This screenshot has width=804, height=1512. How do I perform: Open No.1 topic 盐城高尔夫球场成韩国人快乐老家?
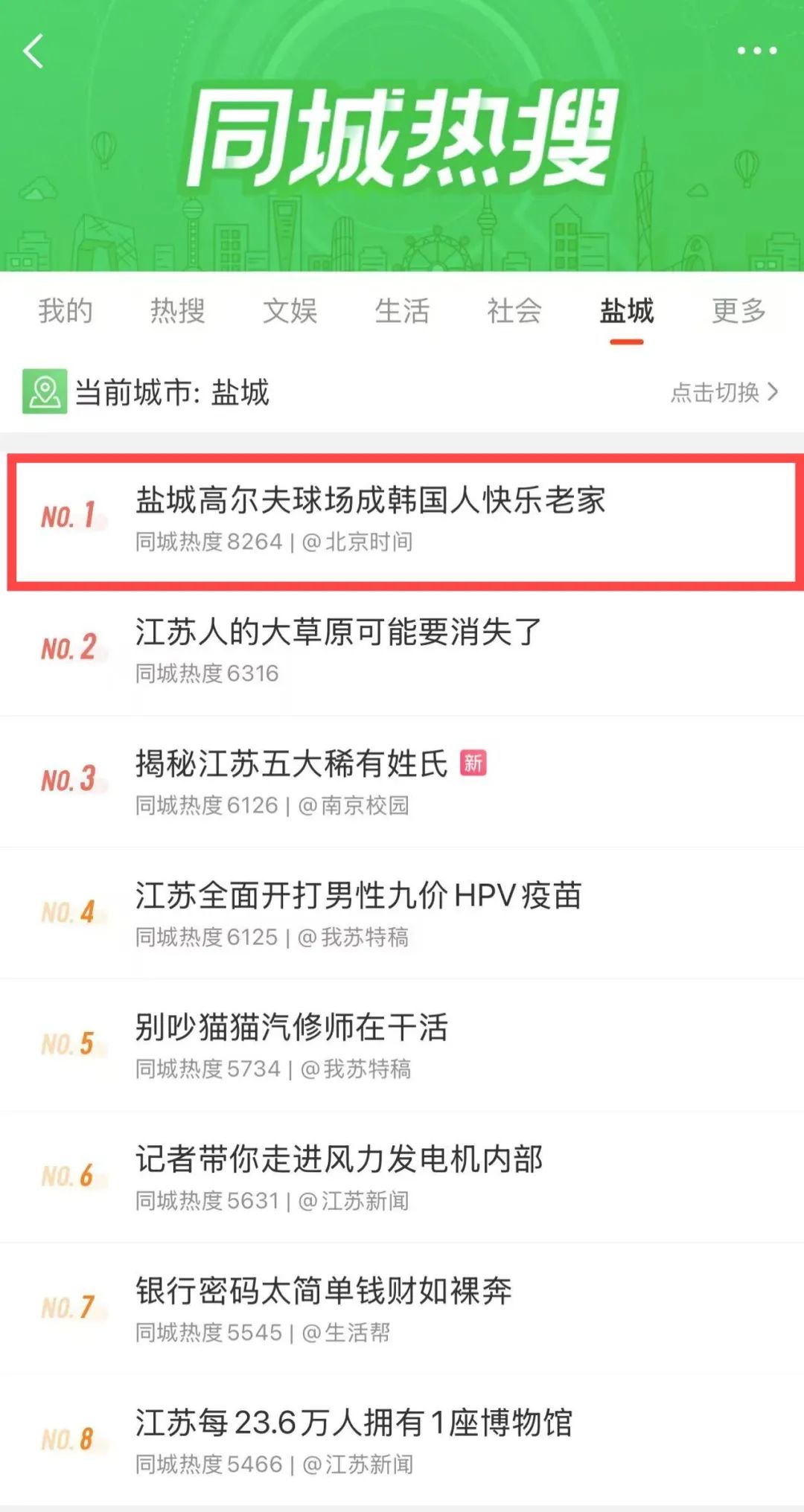[x=370, y=501]
